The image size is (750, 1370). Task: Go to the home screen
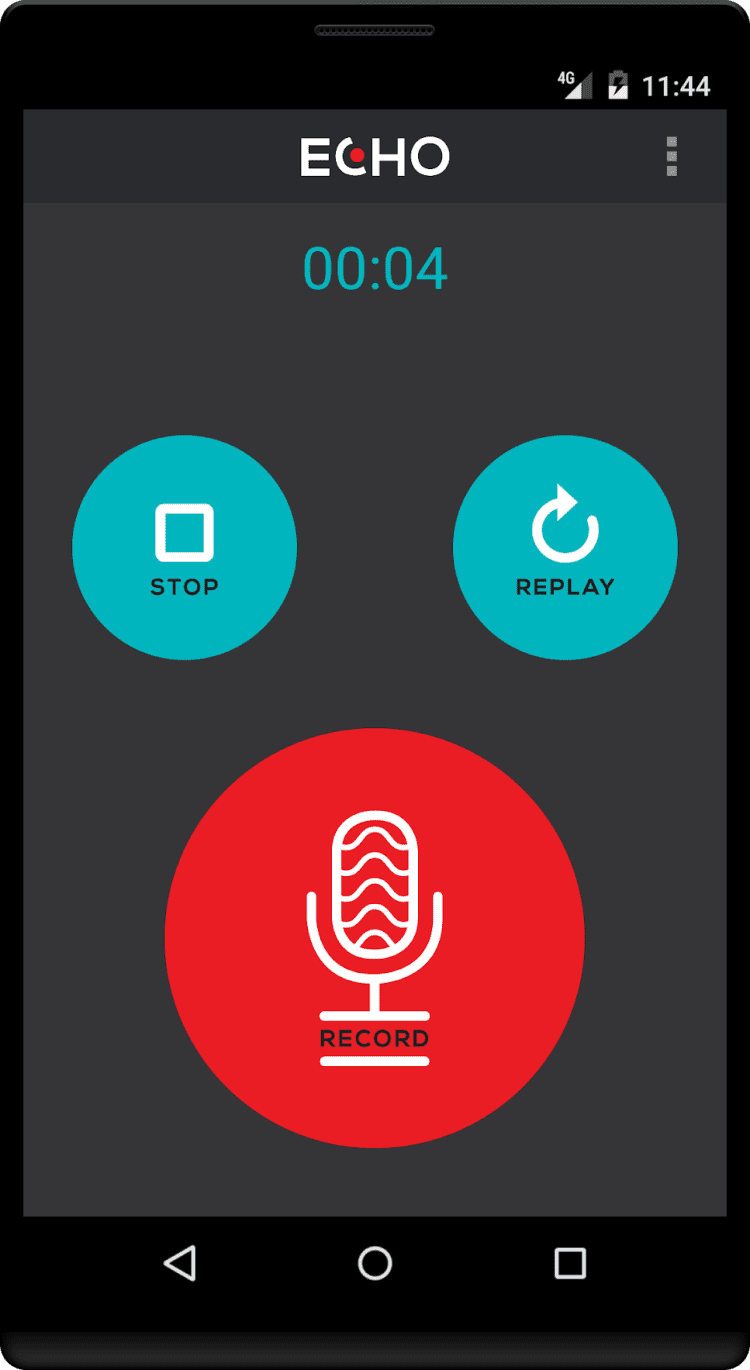[375, 1263]
